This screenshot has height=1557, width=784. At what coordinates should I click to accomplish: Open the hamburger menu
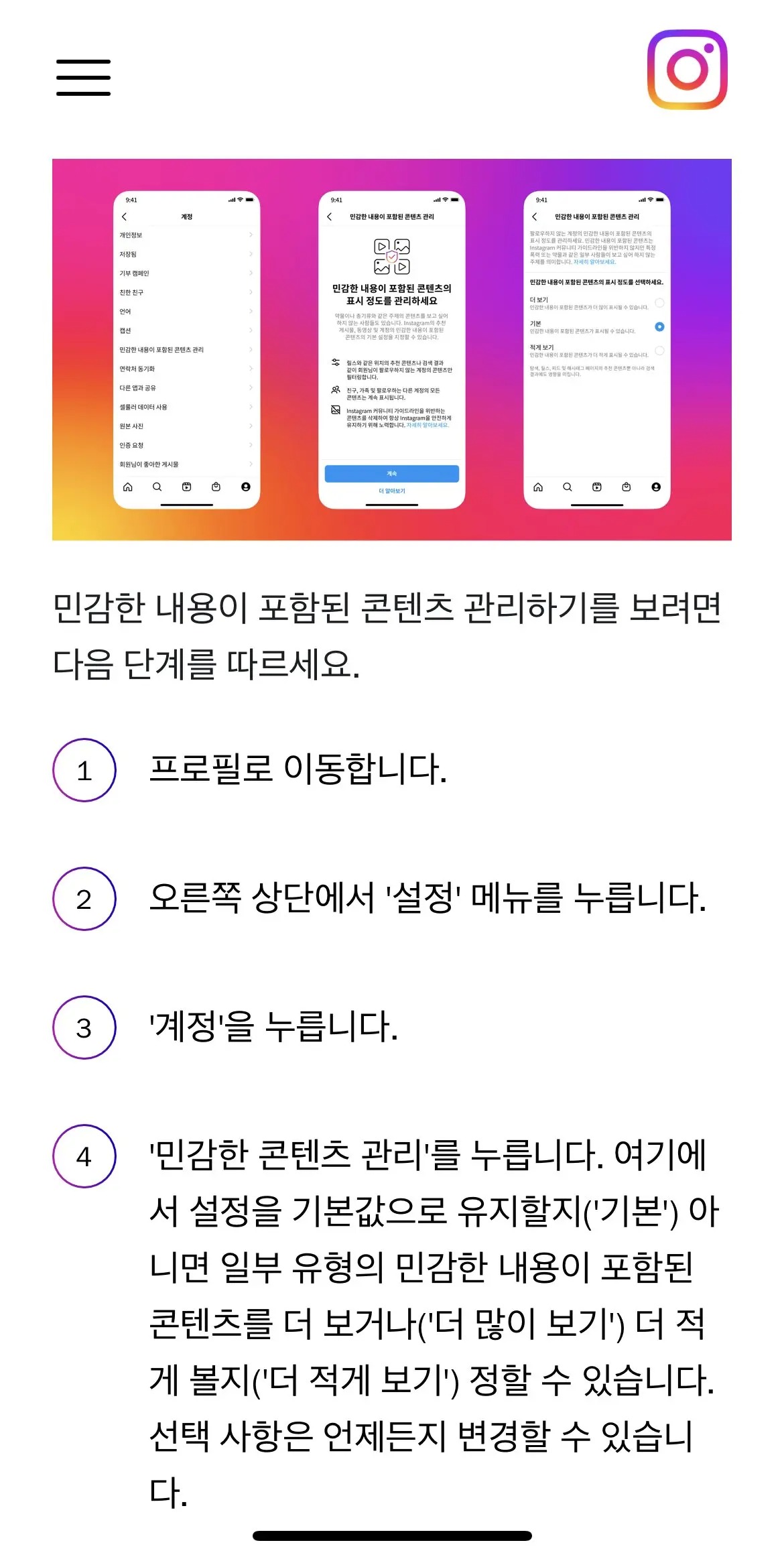pos(83,77)
